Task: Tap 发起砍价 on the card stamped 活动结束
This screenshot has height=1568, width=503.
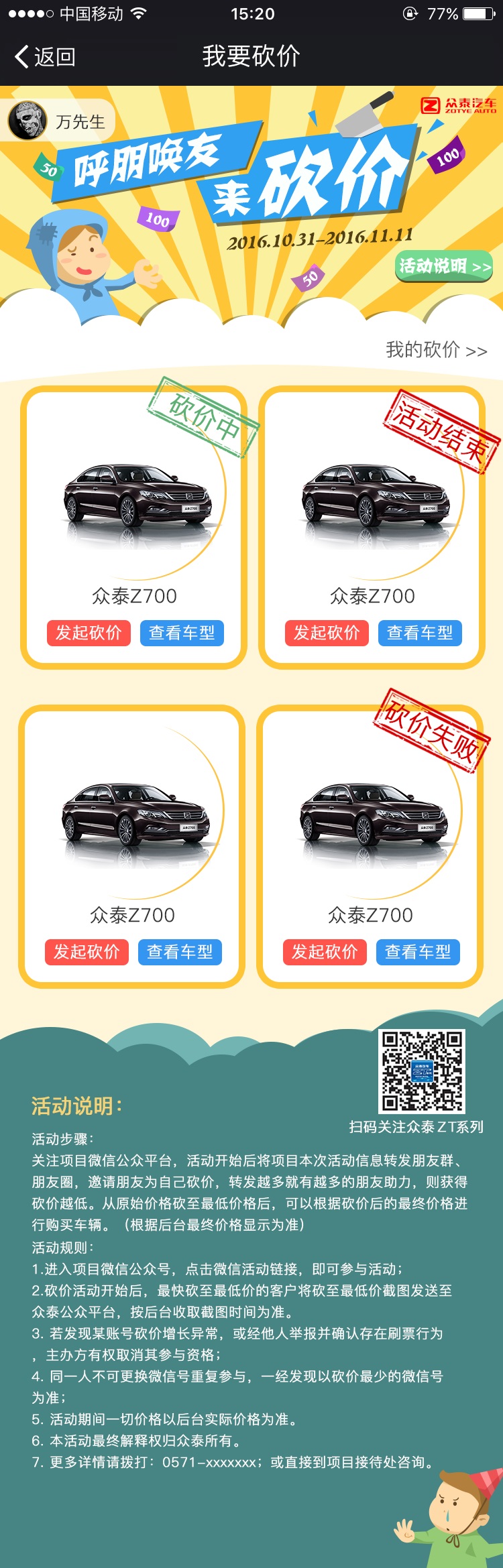Action: (x=327, y=633)
